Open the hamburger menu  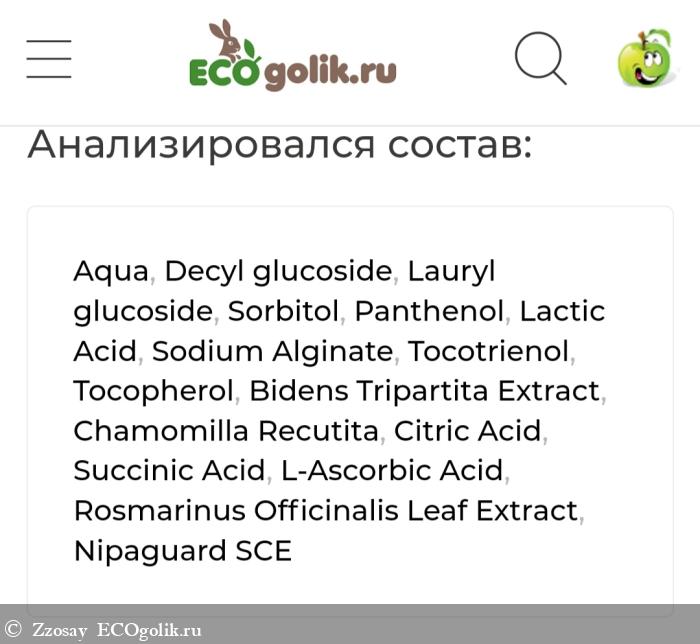(49, 59)
